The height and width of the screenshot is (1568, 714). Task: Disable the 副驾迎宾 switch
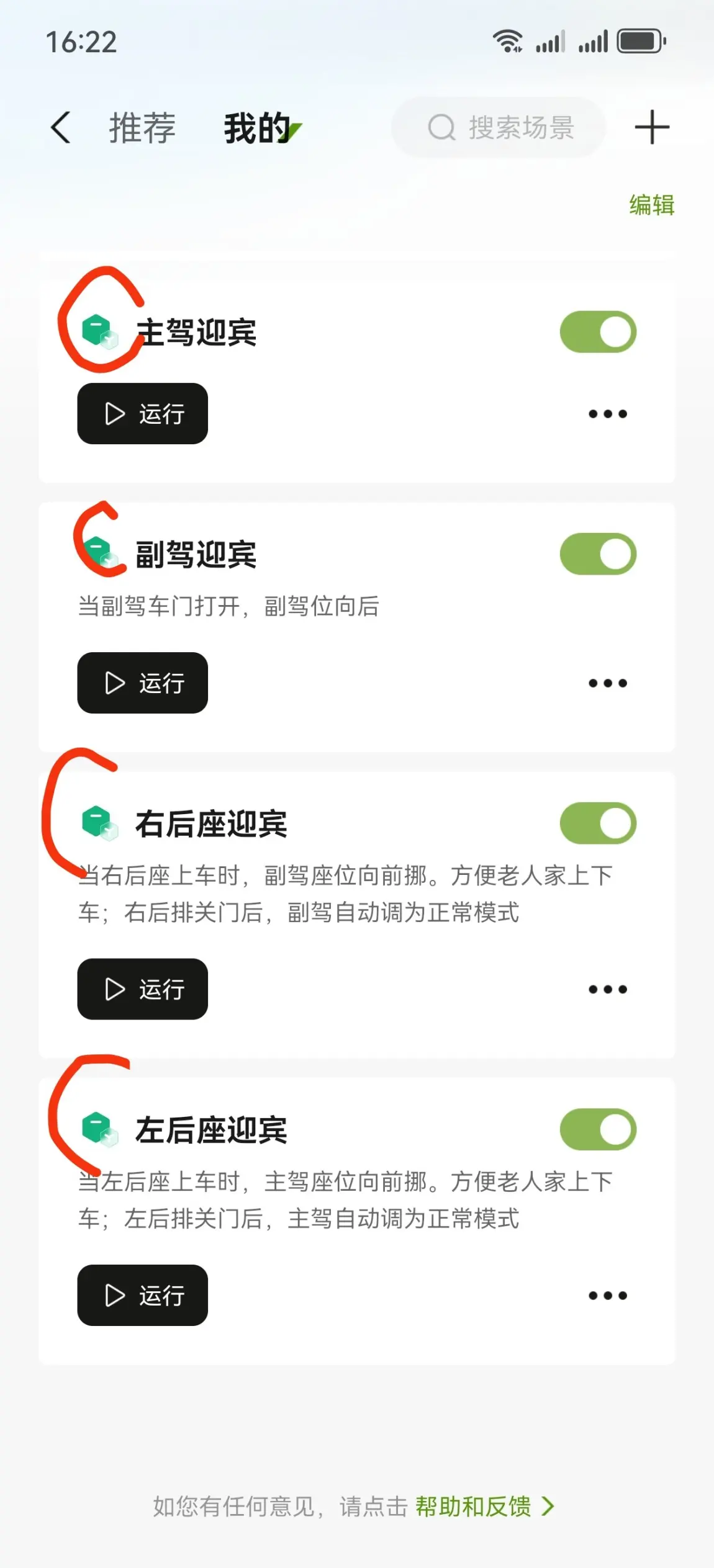598,554
